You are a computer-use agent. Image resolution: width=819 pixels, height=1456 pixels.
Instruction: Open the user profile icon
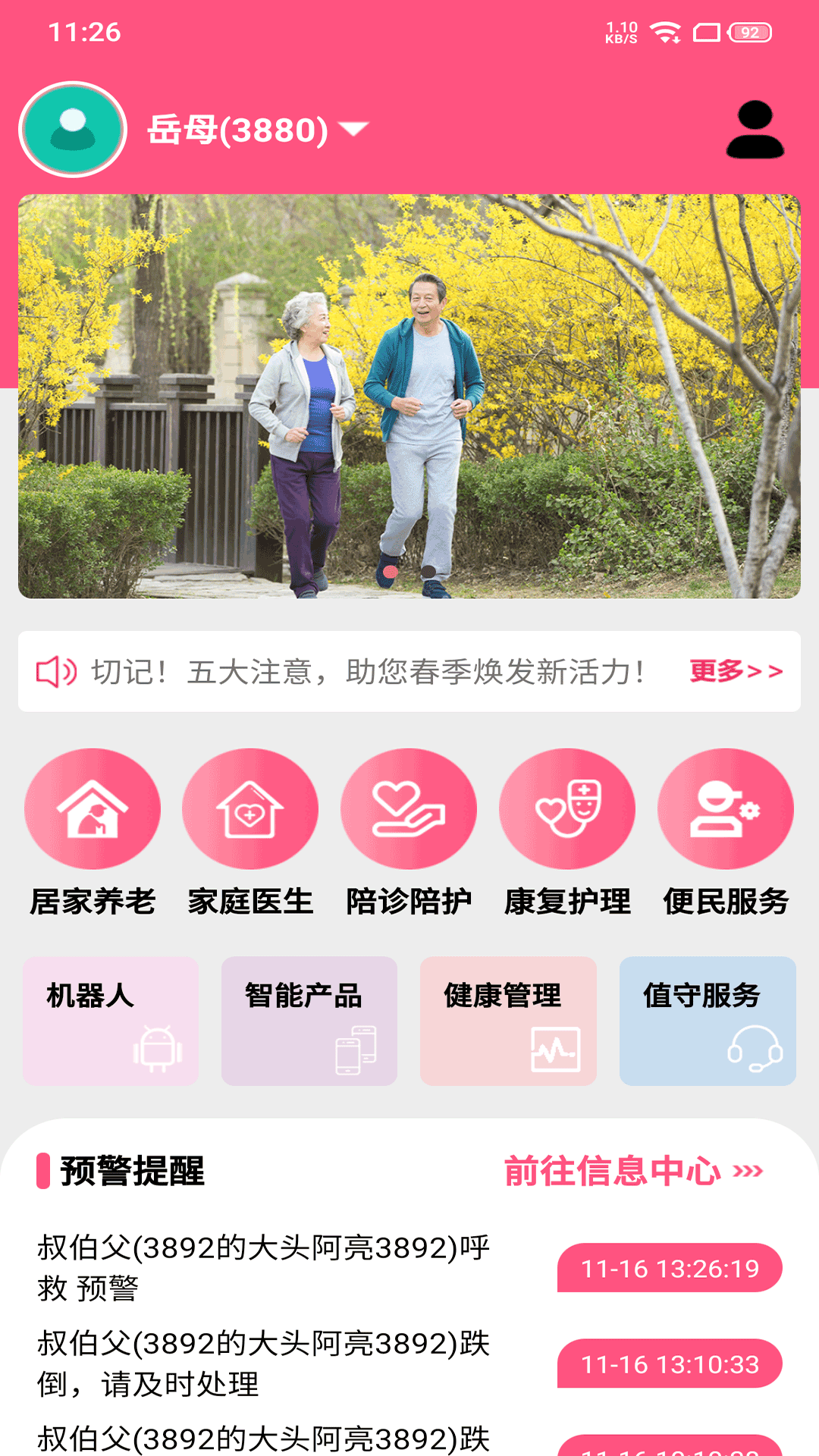click(x=755, y=130)
